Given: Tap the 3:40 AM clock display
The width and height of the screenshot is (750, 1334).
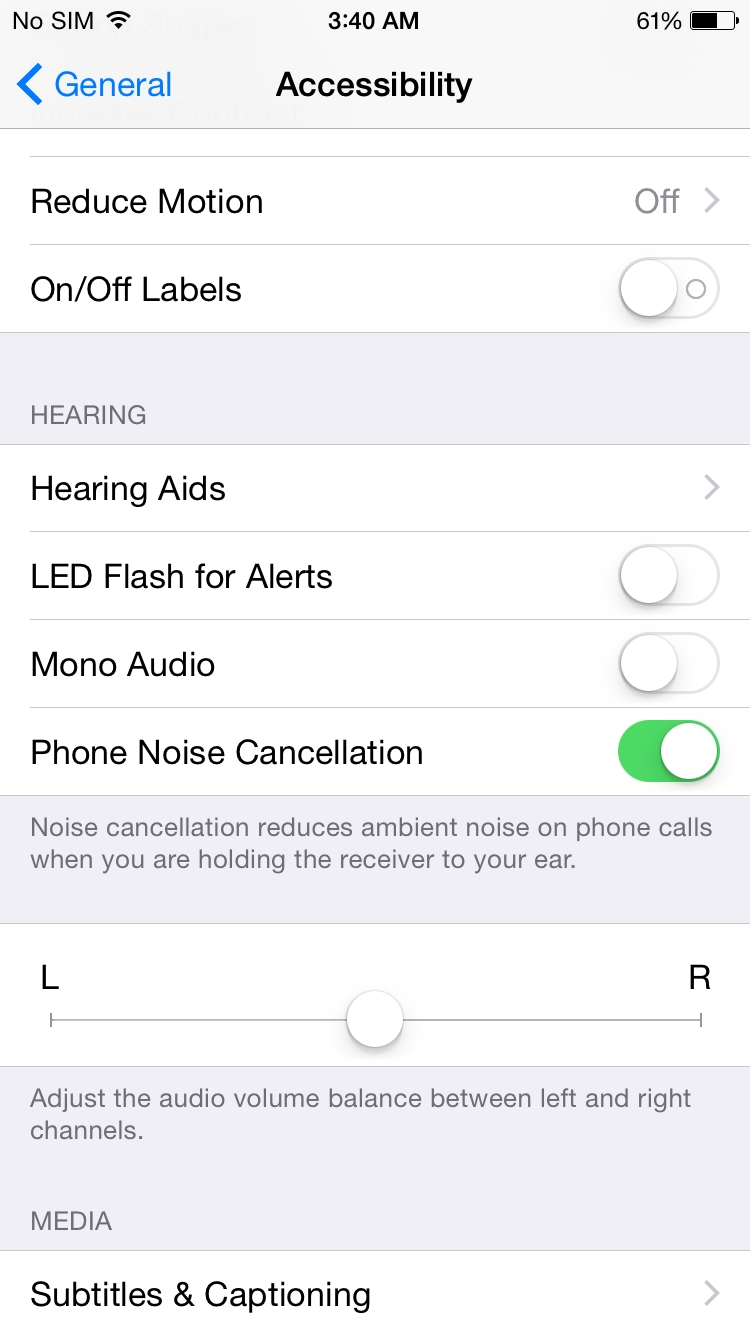Looking at the screenshot, I should point(373,19).
